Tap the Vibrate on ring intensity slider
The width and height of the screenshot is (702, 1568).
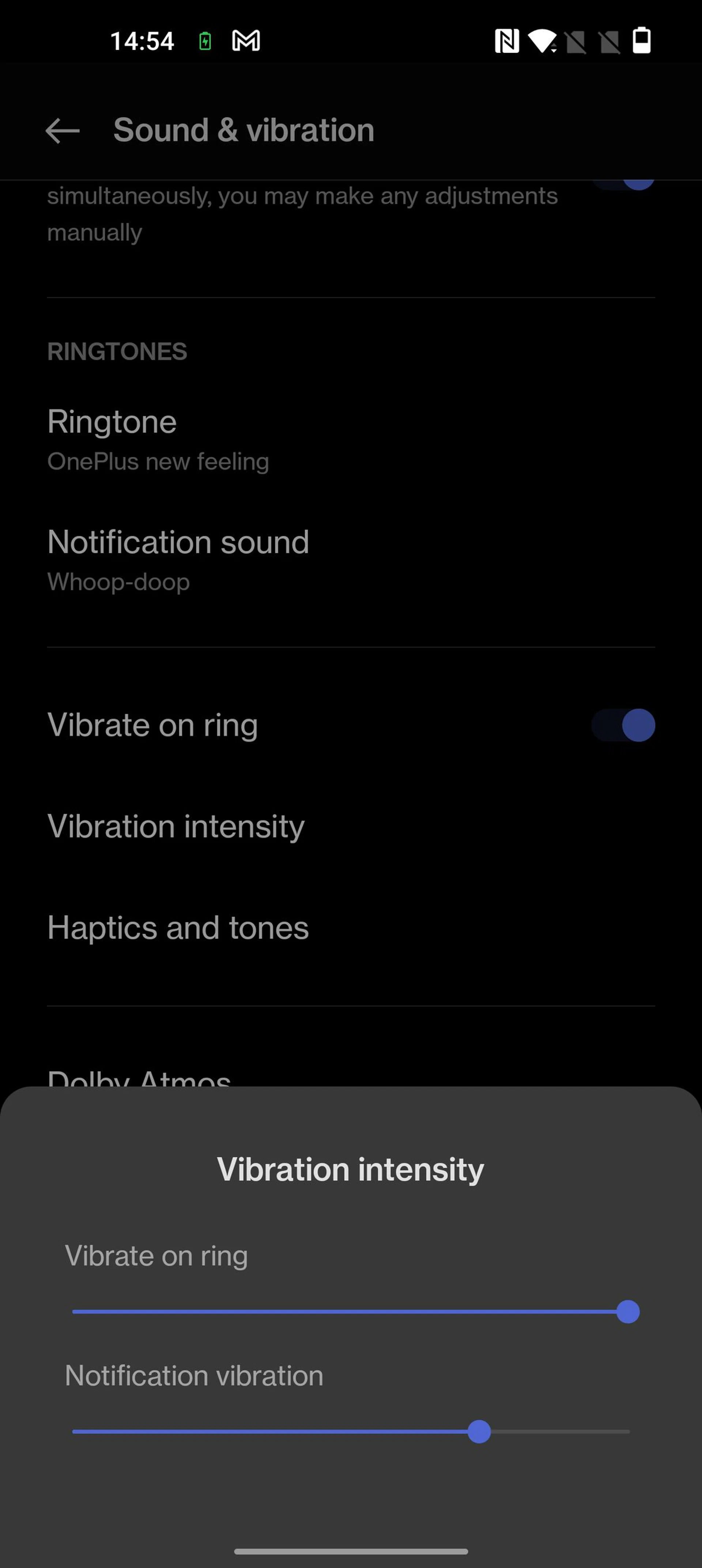(350, 1312)
